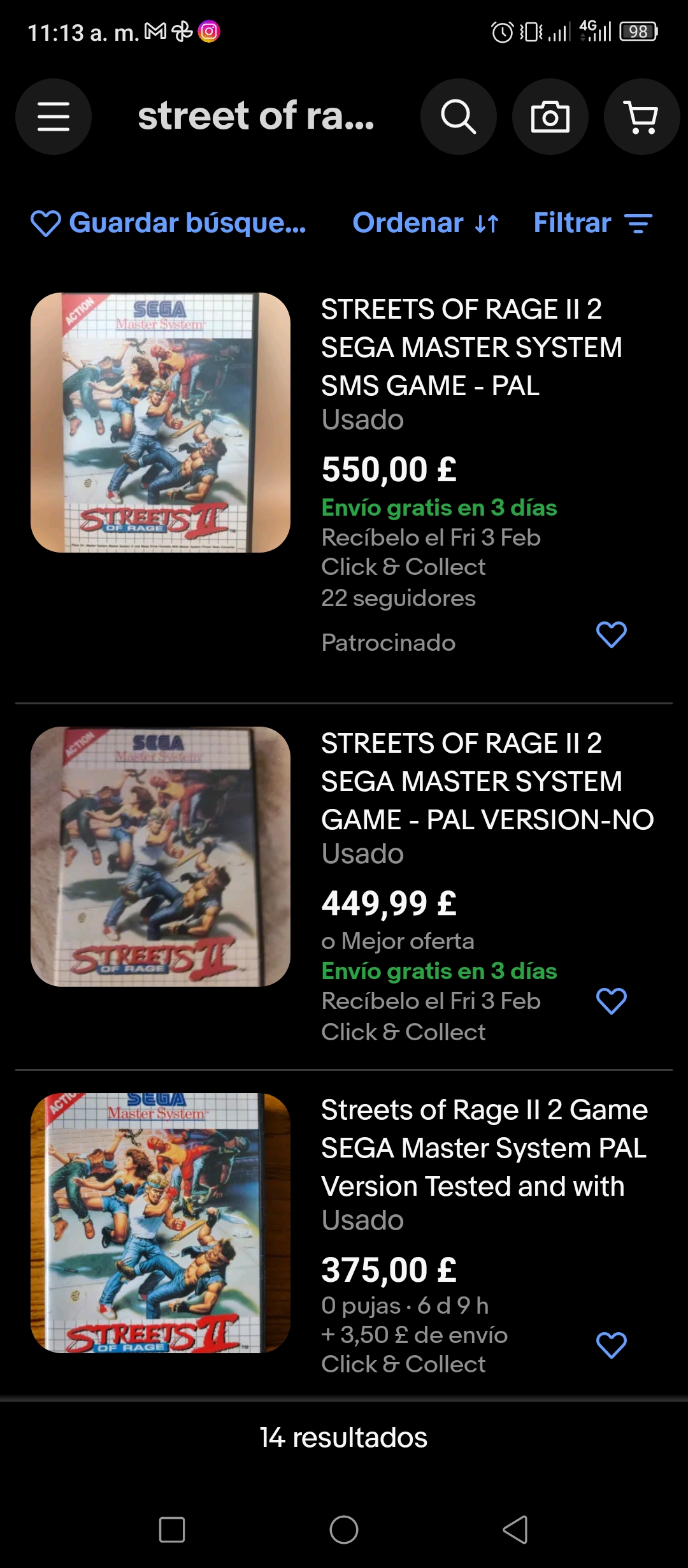Start image search with the camera icon
Image resolution: width=688 pixels, height=1568 pixels.
point(550,117)
